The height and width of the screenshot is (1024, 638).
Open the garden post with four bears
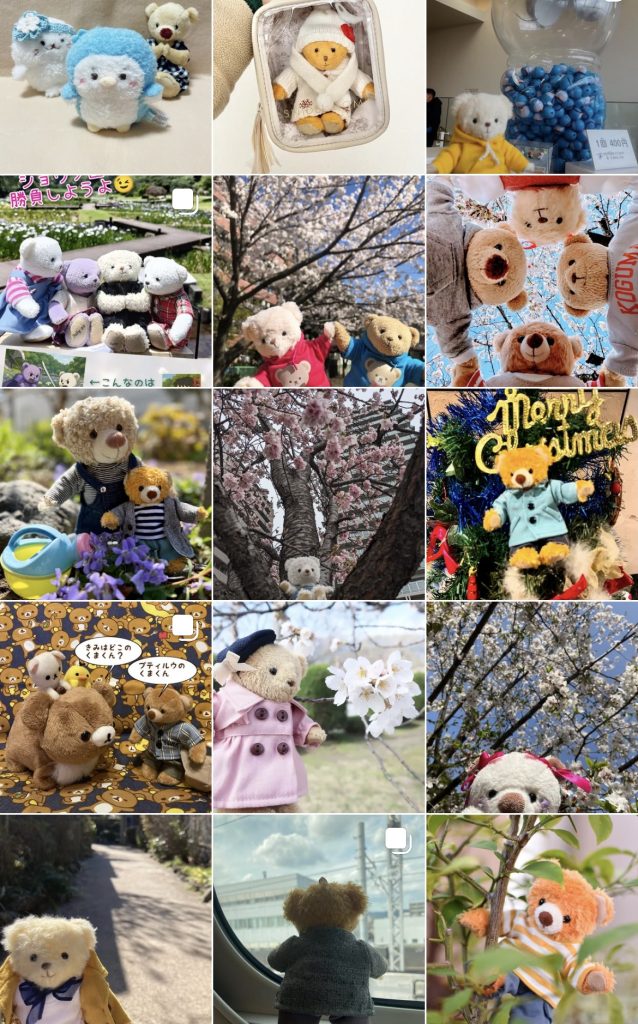pyautogui.click(x=105, y=281)
